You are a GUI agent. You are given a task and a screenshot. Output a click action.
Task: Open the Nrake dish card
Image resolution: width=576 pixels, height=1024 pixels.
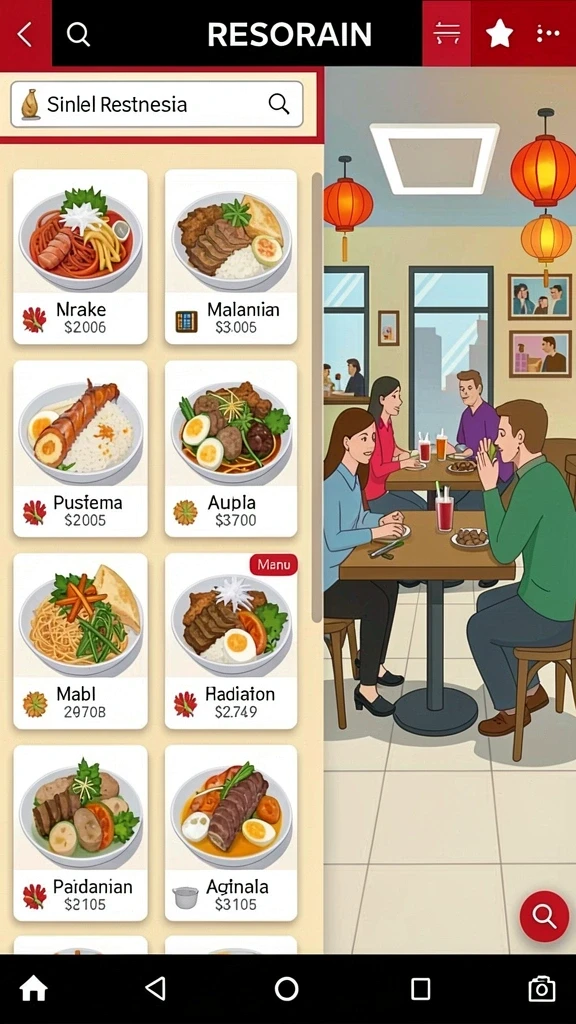tap(80, 257)
